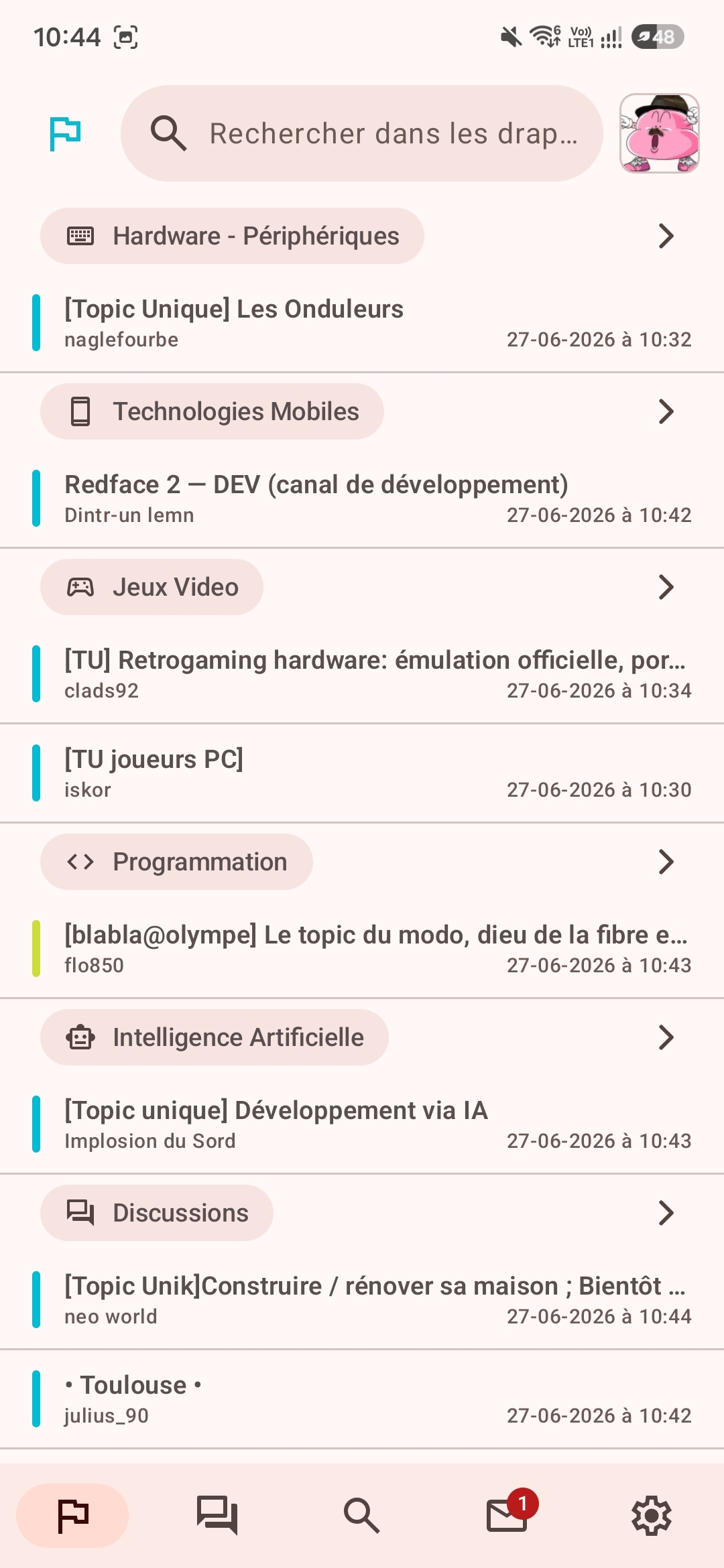Open the profile avatar
Viewport: 724px width, 1568px height.
[x=660, y=133]
